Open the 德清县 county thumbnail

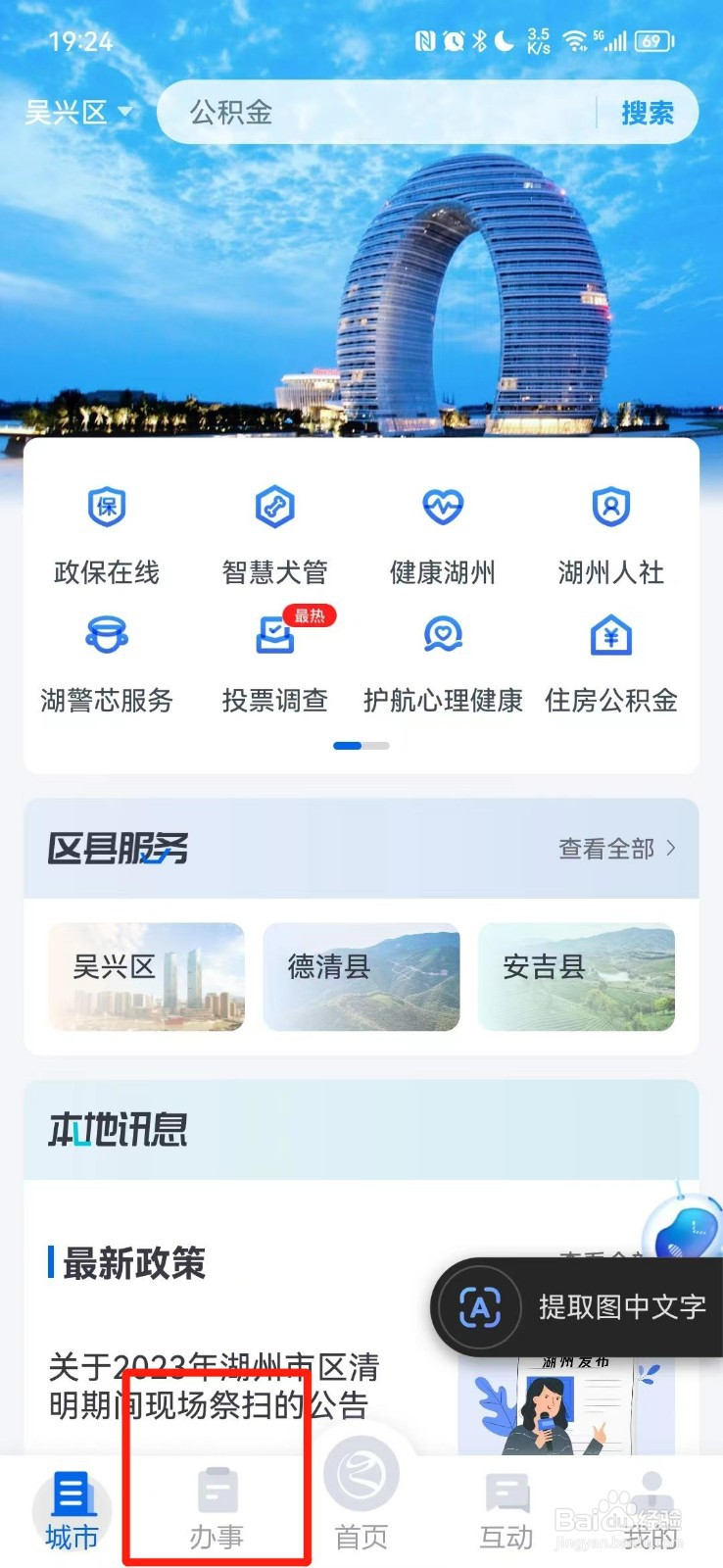click(361, 977)
